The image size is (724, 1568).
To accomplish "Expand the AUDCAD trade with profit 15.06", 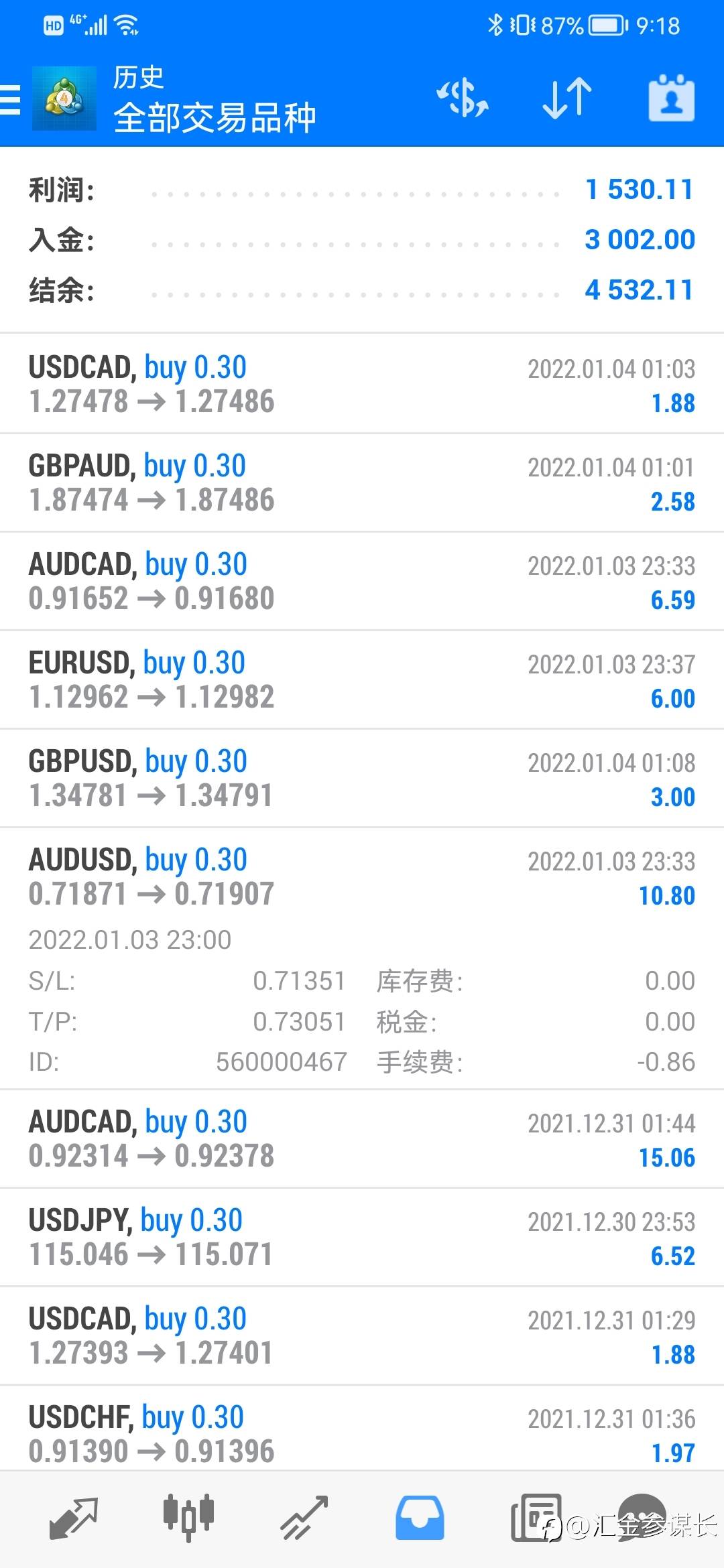I will (x=362, y=1138).
